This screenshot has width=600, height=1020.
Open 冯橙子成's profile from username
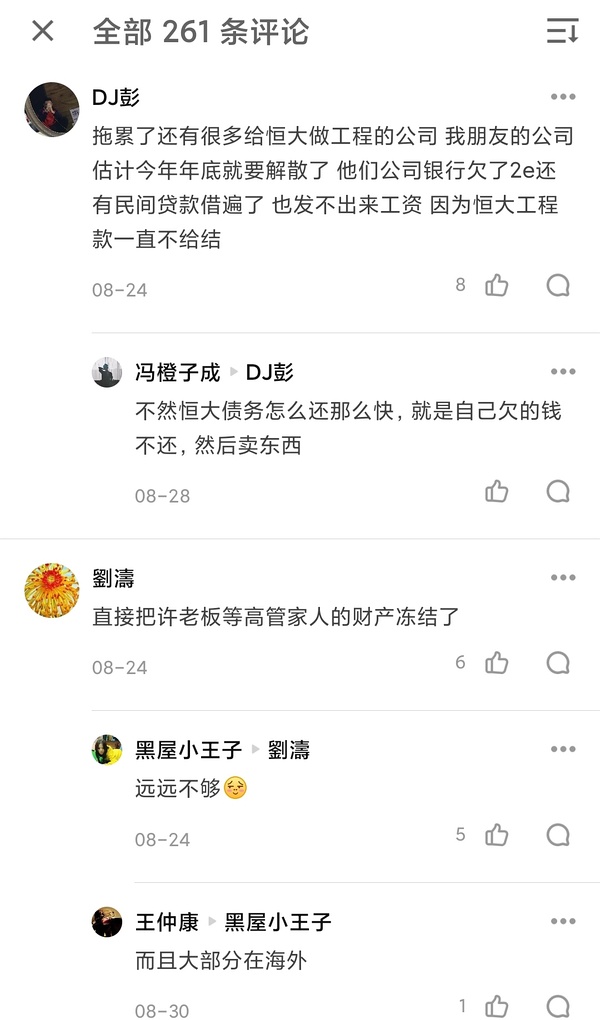[177, 373]
